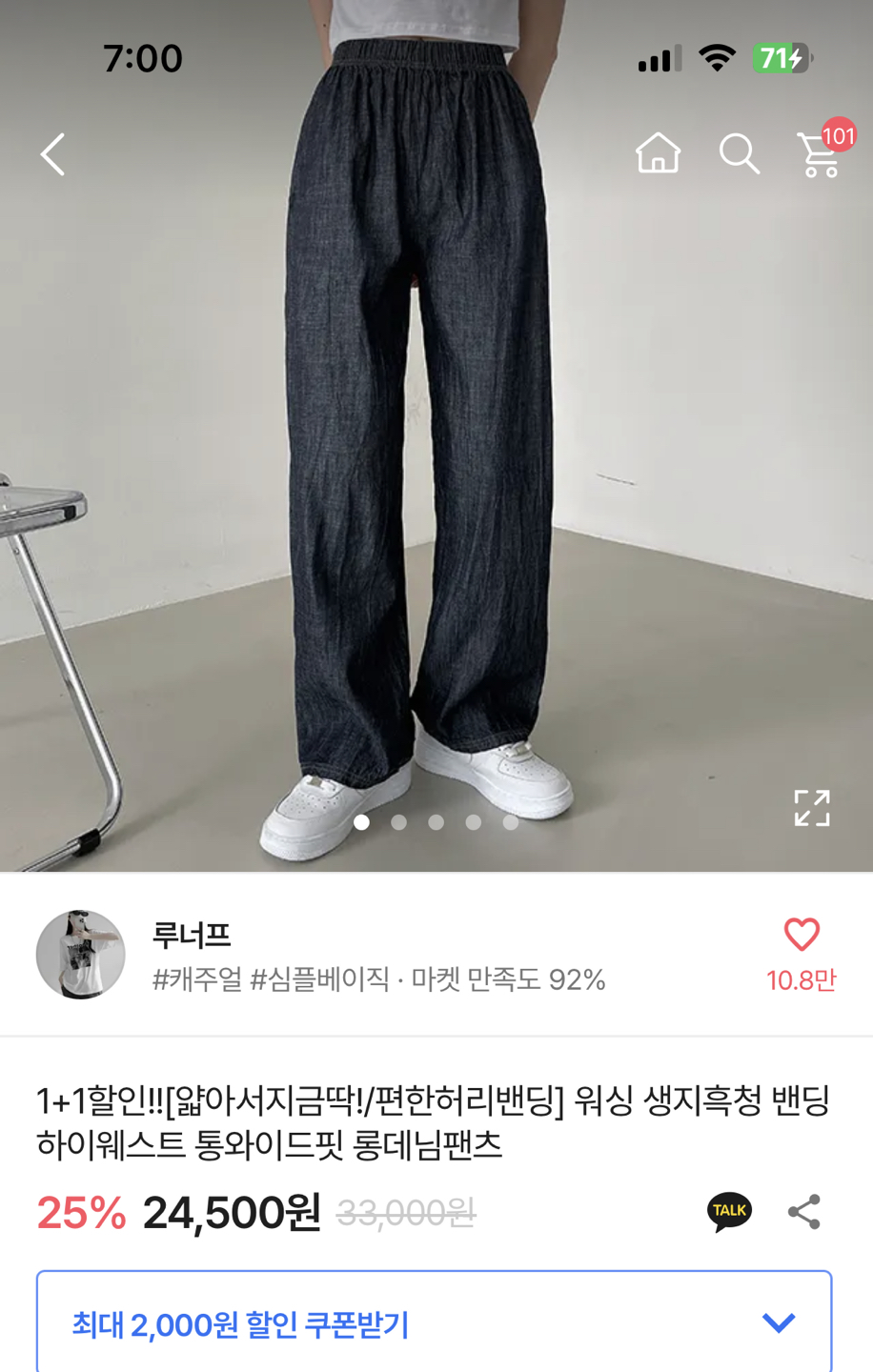Like the 루너프 store with heart icon

802,936
